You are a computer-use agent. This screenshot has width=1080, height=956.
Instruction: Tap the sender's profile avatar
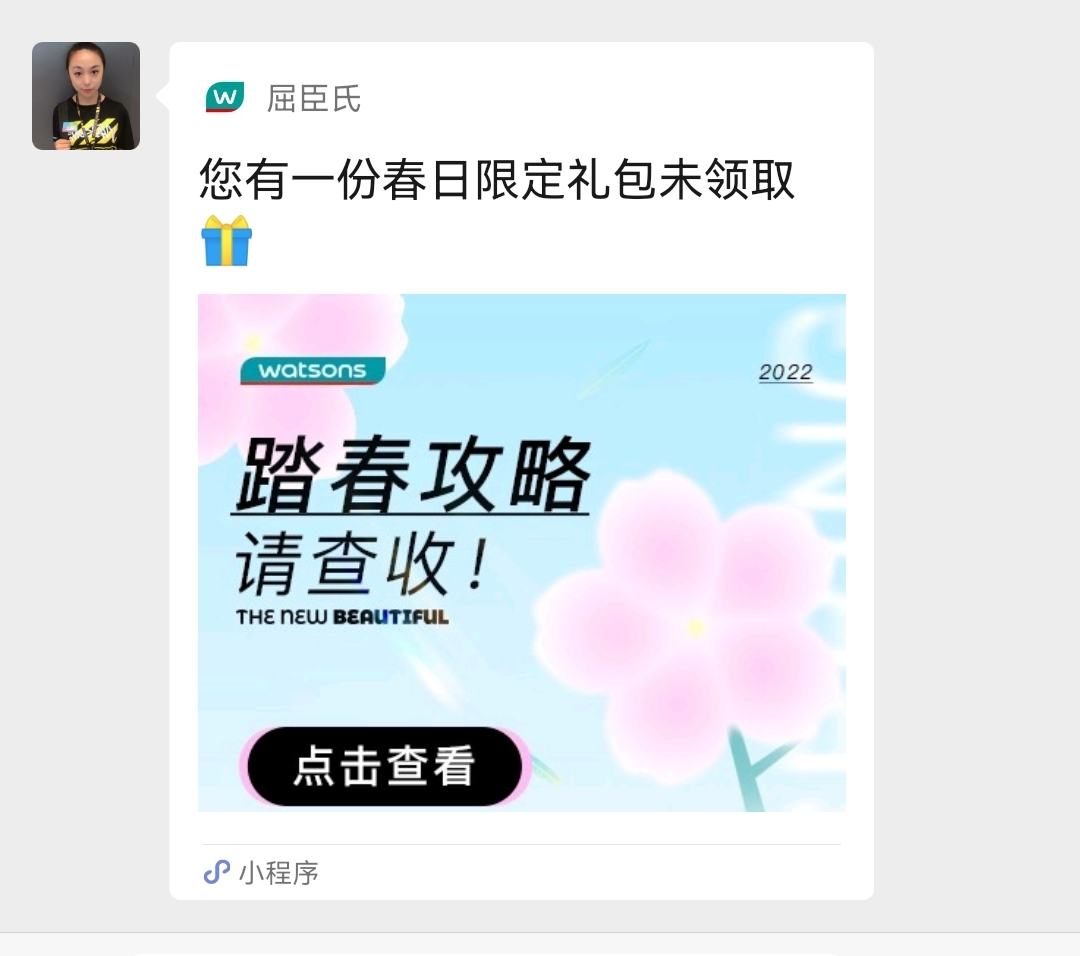coord(86,96)
